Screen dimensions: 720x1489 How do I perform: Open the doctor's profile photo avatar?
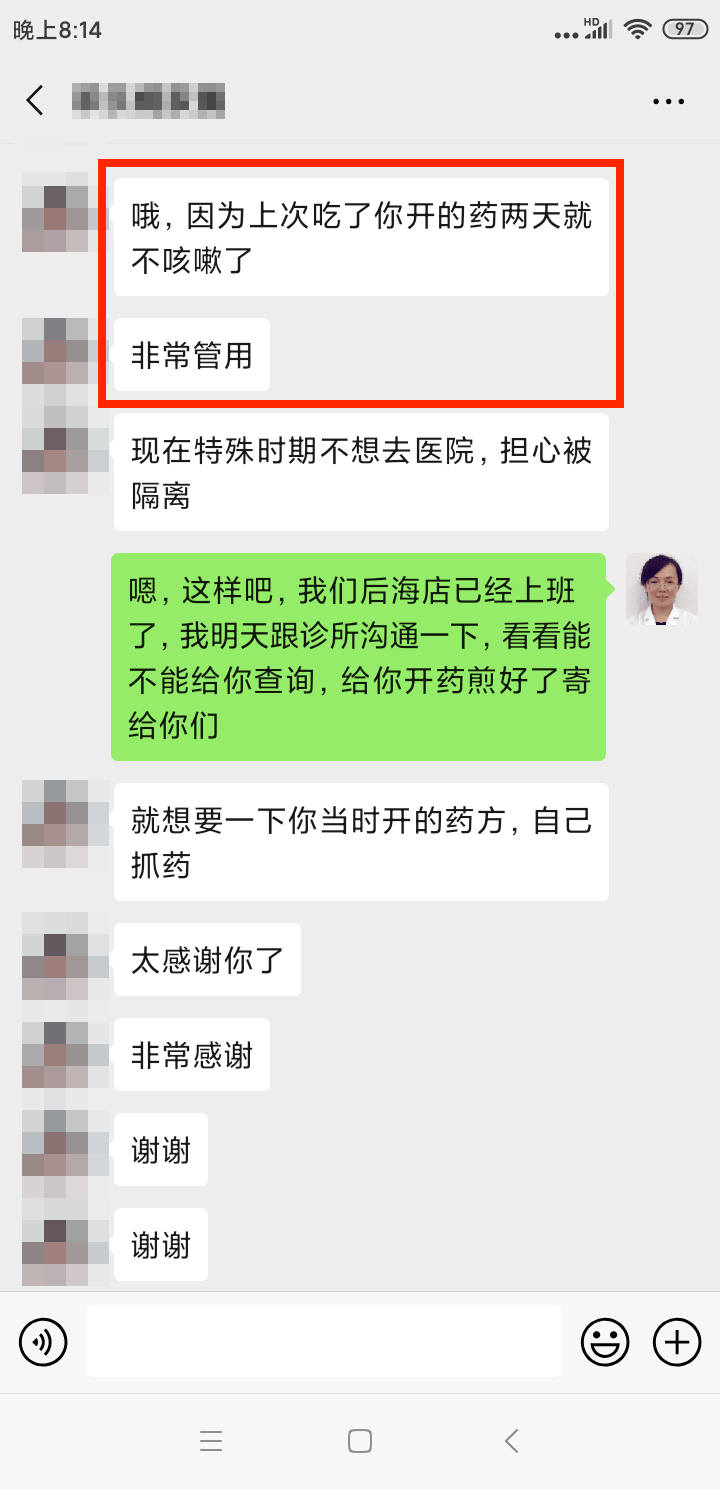(x=655, y=588)
